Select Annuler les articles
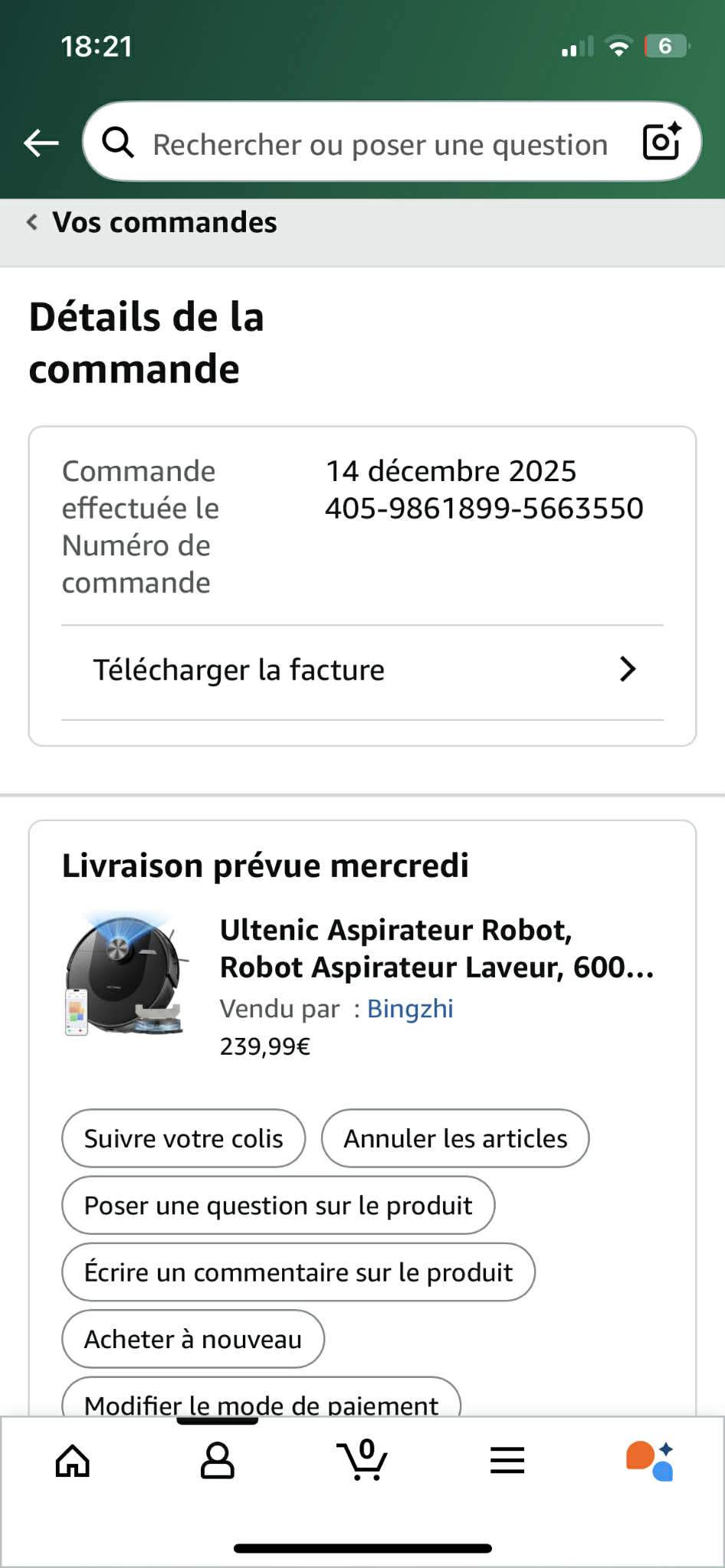This screenshot has height=1568, width=725. pyautogui.click(x=455, y=1138)
